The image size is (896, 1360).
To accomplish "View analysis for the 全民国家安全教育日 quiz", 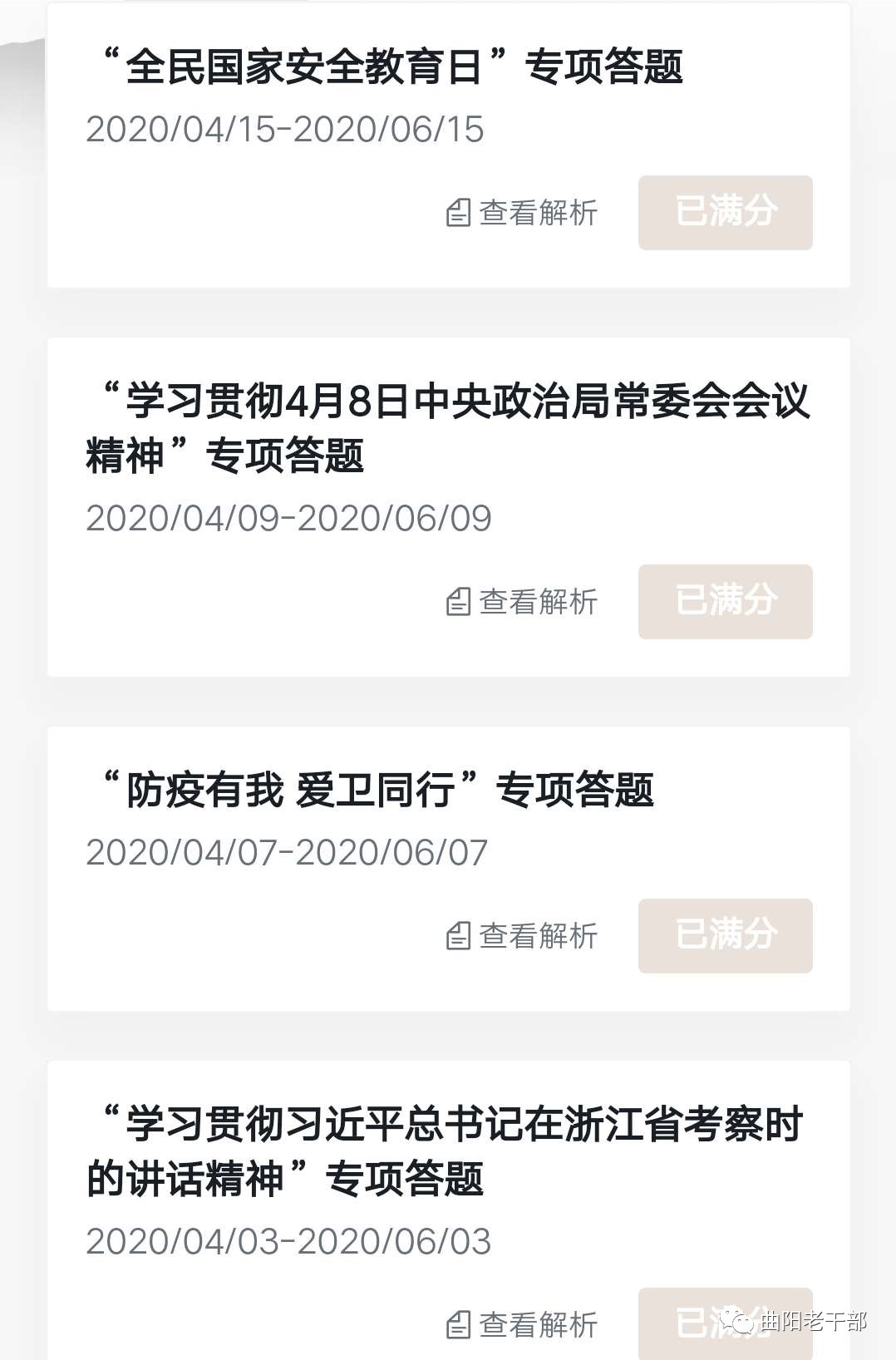I will click(x=522, y=213).
